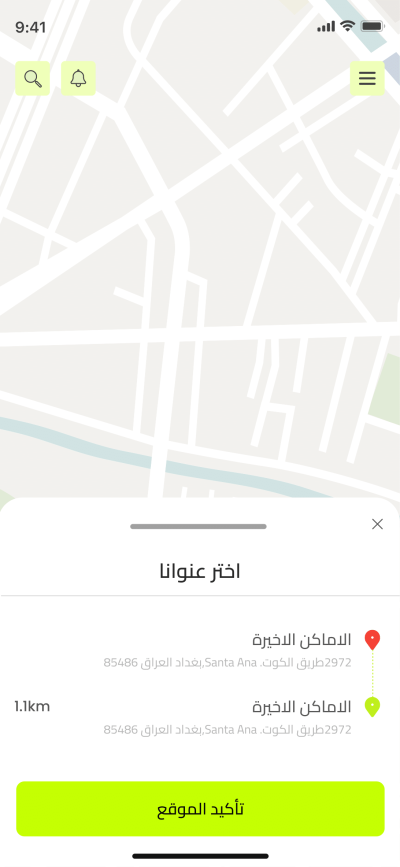The height and width of the screenshot is (867, 400).
Task: Tap the تأكيد الموقع confirm button
Action: 200,809
